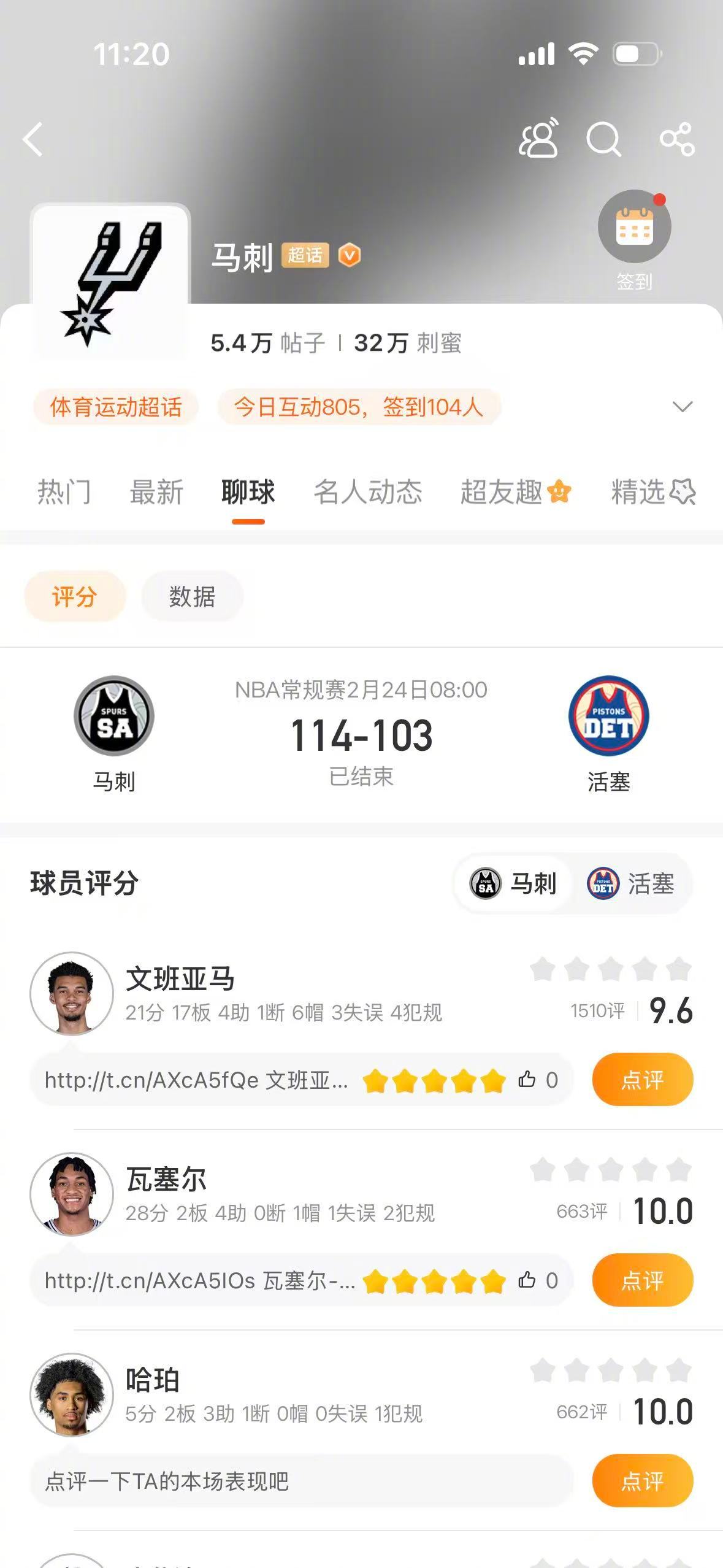Open the fans/group icon in the header

tap(540, 140)
